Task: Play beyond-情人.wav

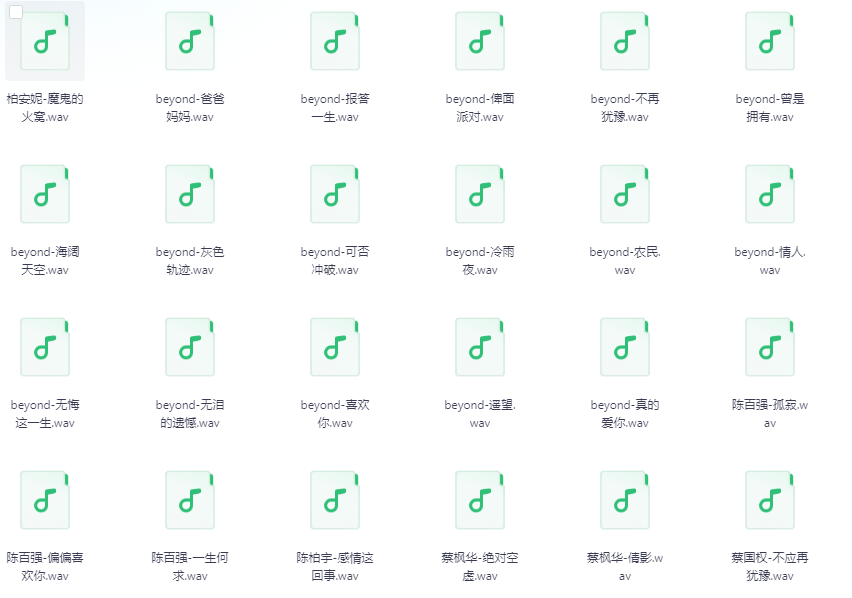Action: coord(770,194)
